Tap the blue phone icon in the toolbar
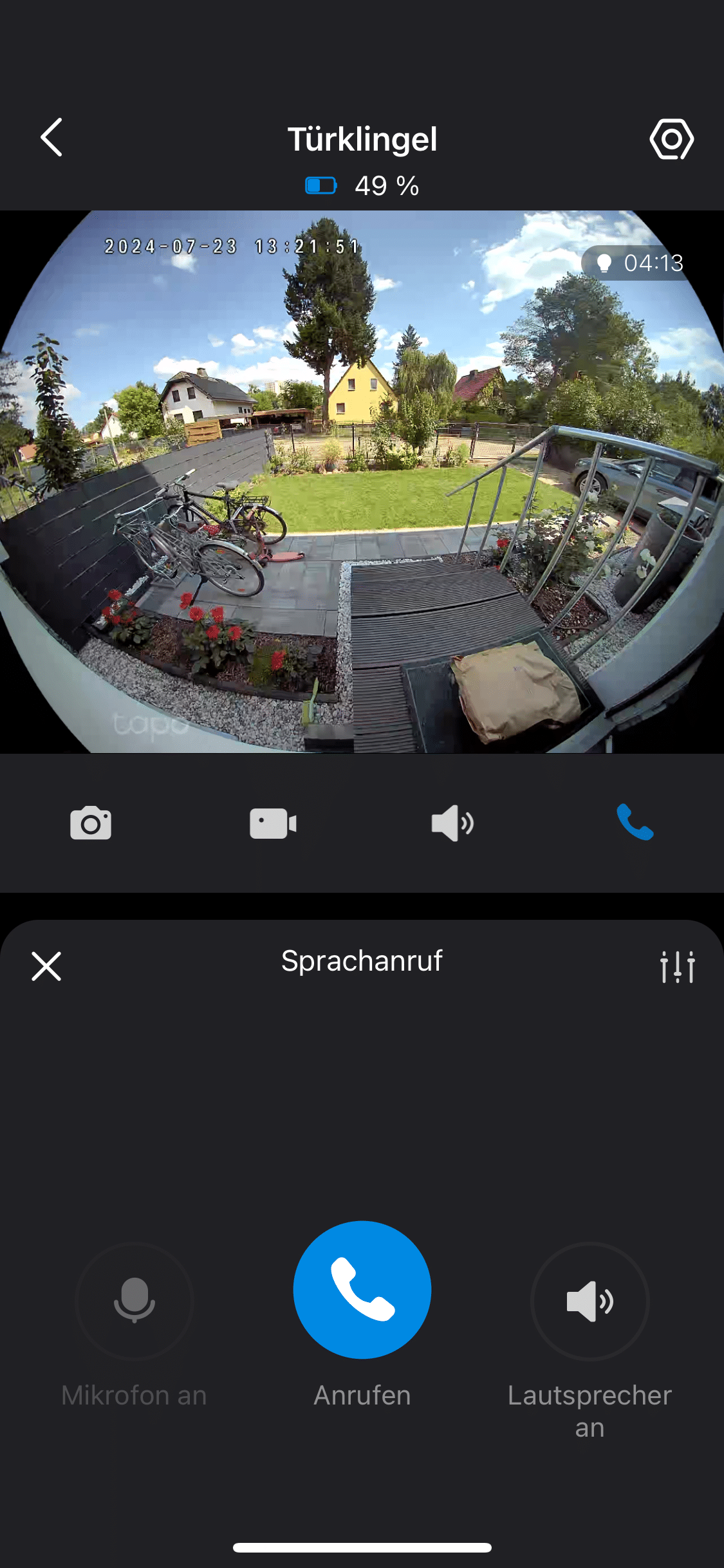 (635, 823)
